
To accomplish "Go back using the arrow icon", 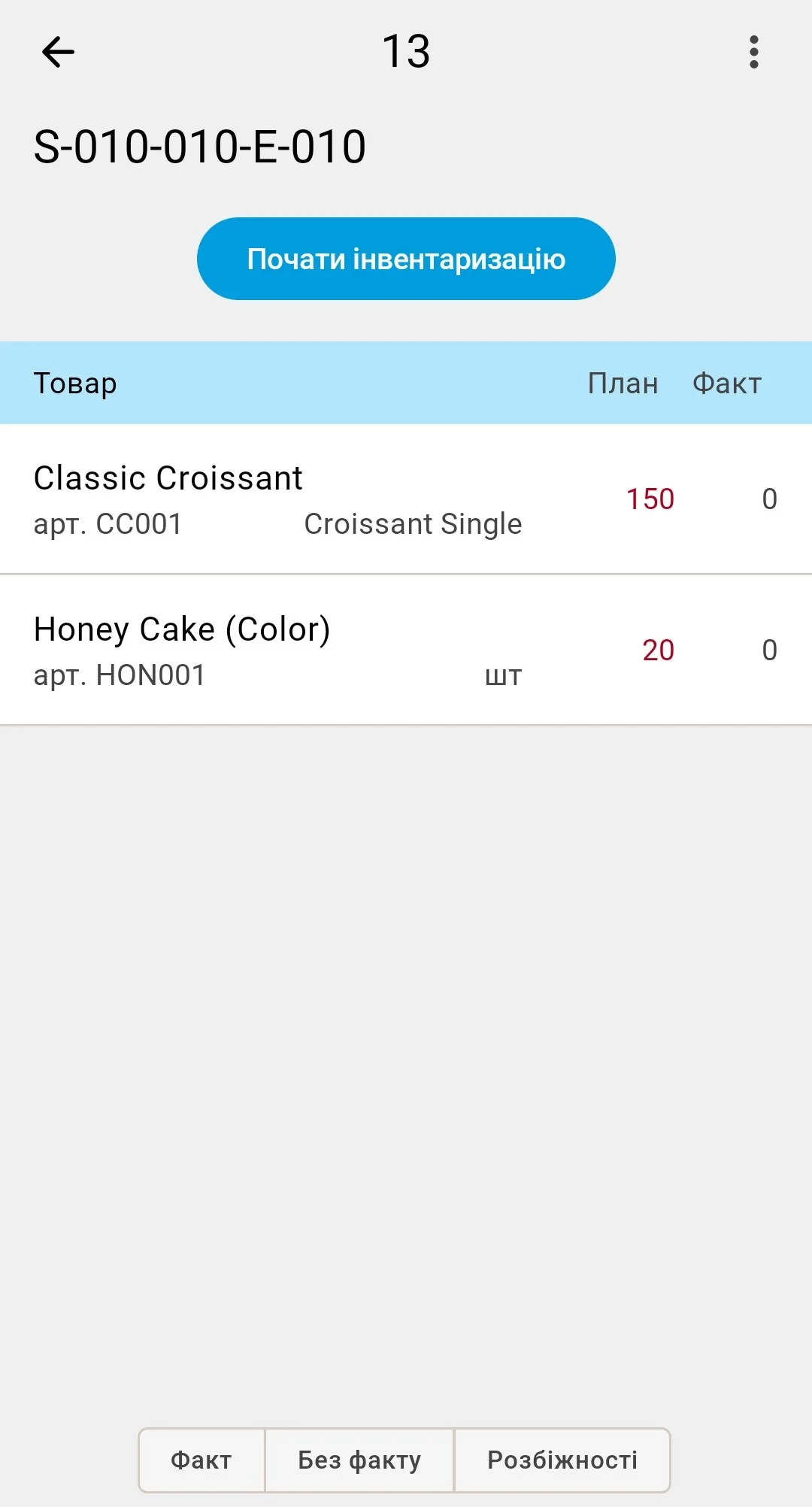I will point(58,52).
